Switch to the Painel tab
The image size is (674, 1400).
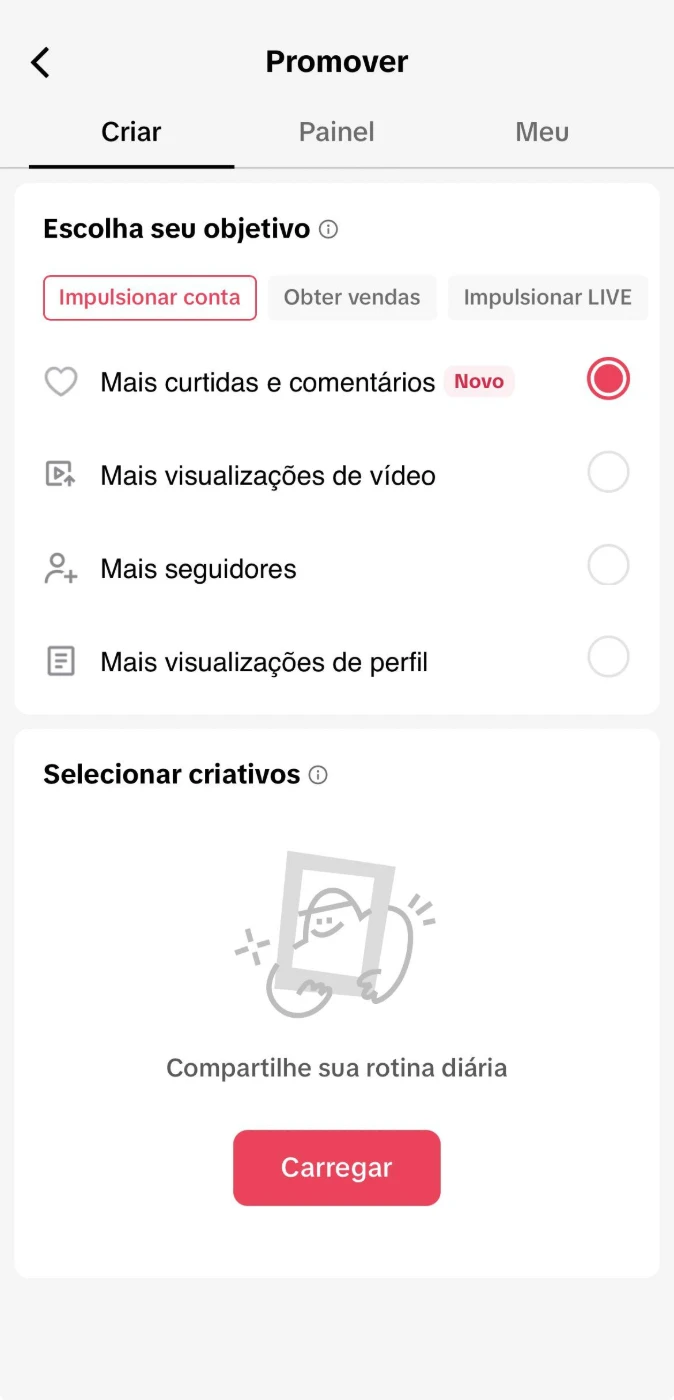[x=336, y=132]
